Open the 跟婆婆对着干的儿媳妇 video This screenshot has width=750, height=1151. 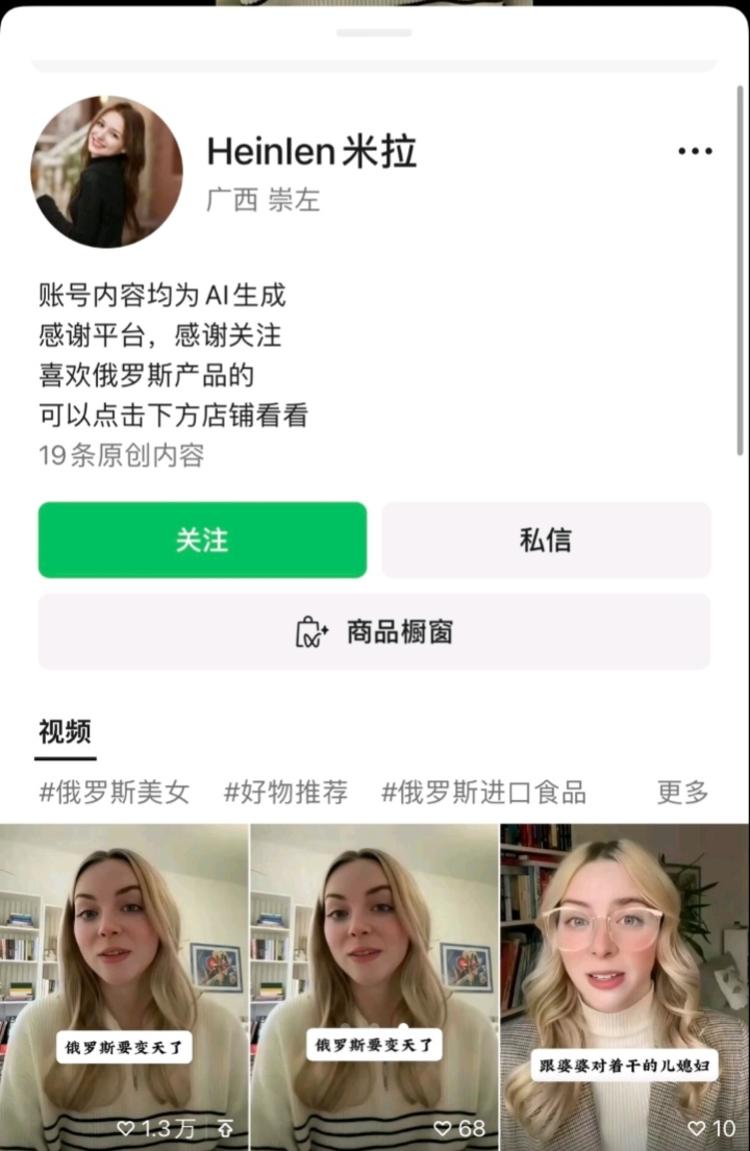624,985
